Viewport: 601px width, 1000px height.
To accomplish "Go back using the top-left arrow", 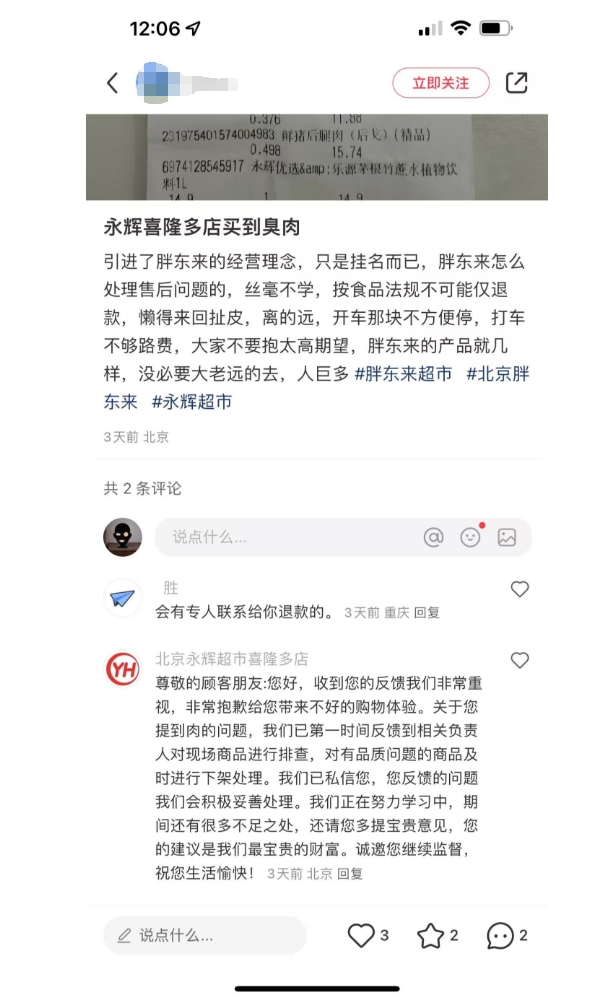I will point(112,83).
